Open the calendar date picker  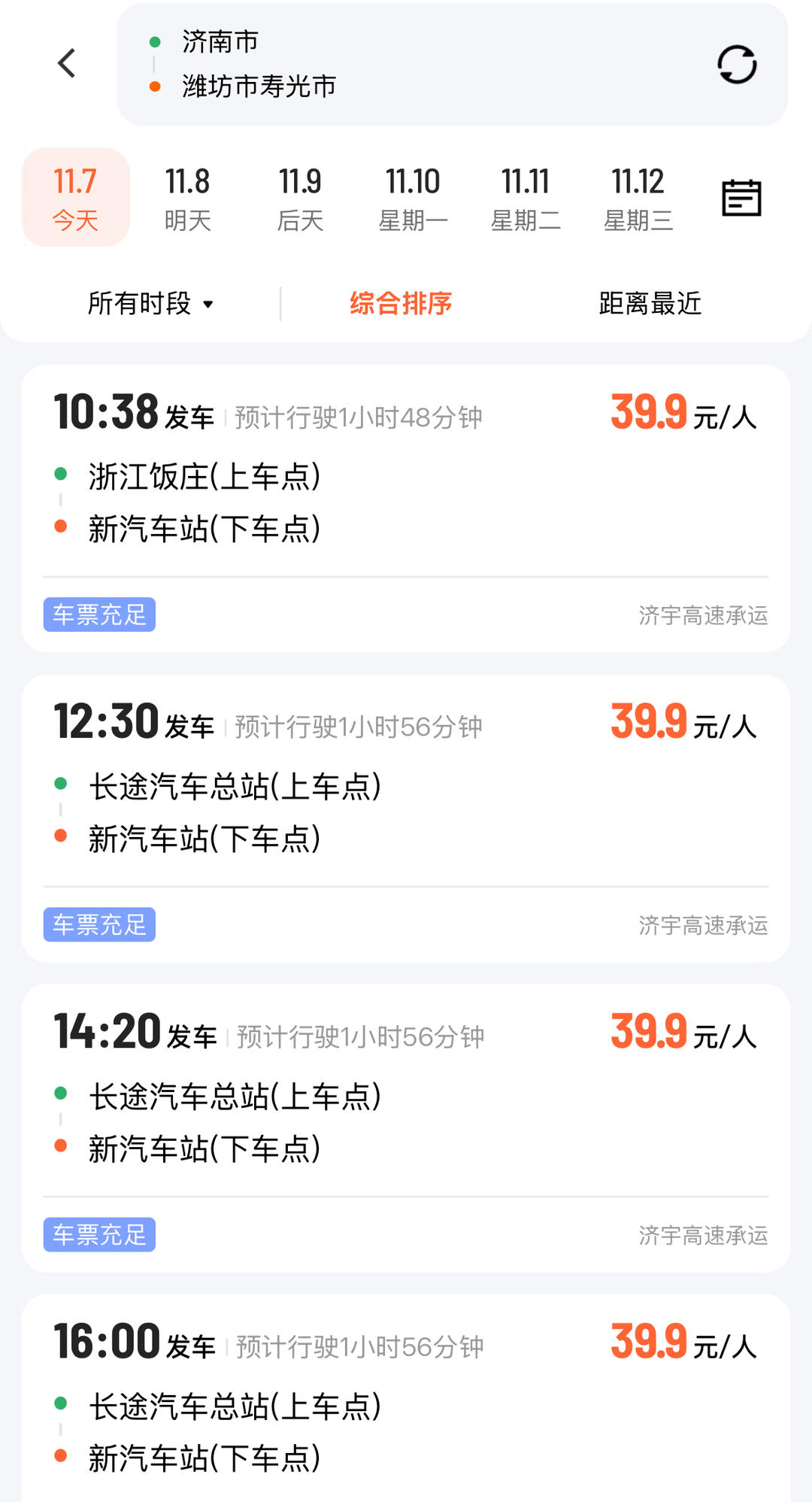click(741, 198)
